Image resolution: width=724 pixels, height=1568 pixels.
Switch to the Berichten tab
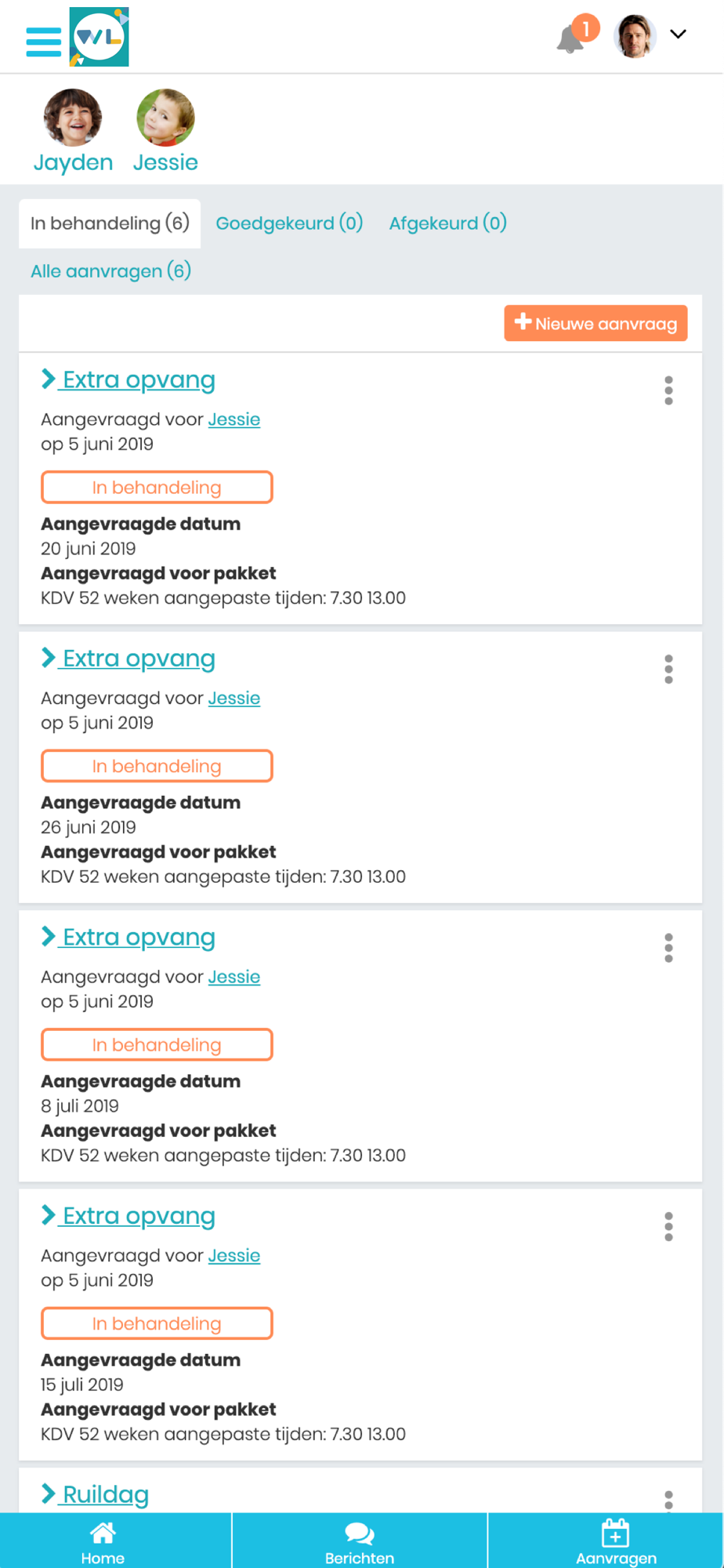click(360, 1543)
